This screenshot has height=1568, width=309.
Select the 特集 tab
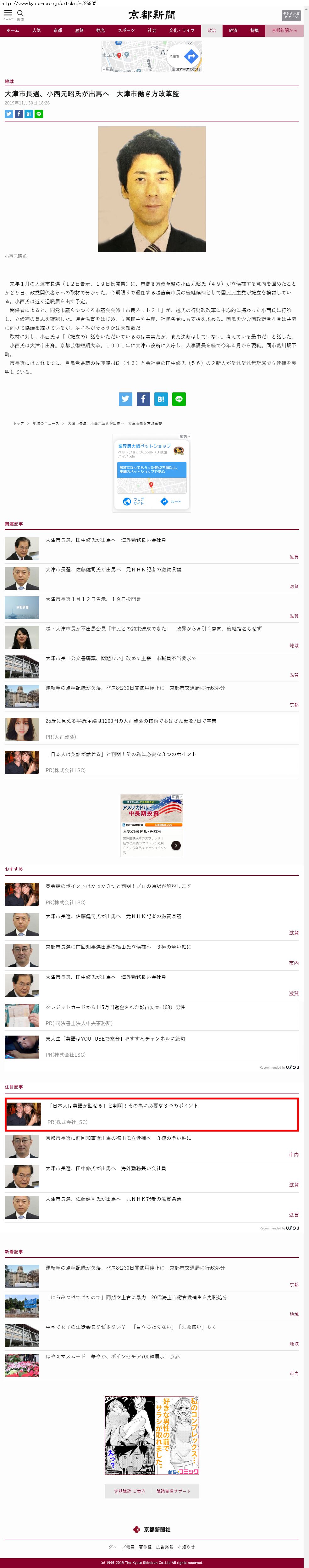tap(254, 31)
